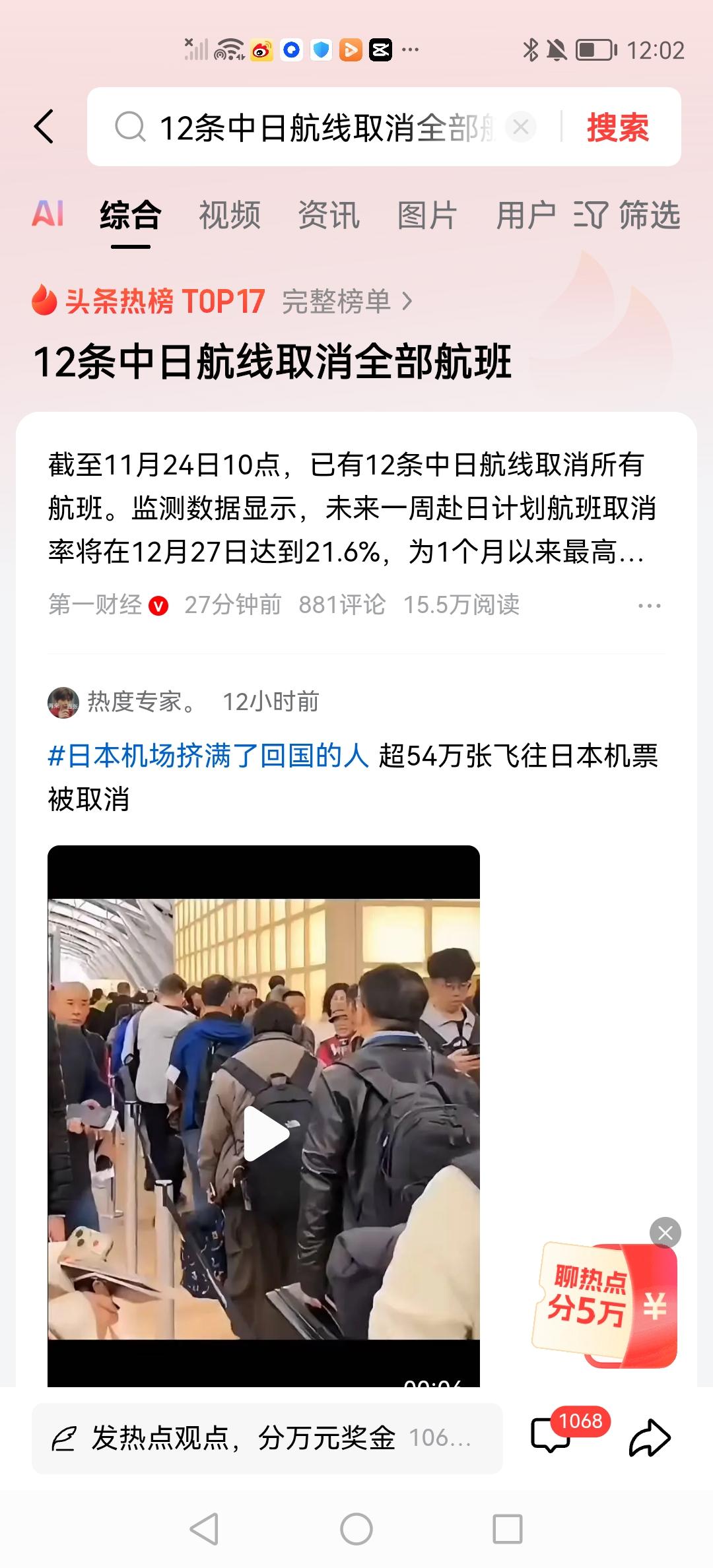Open the 头条热榜 flame icon

tap(44, 301)
